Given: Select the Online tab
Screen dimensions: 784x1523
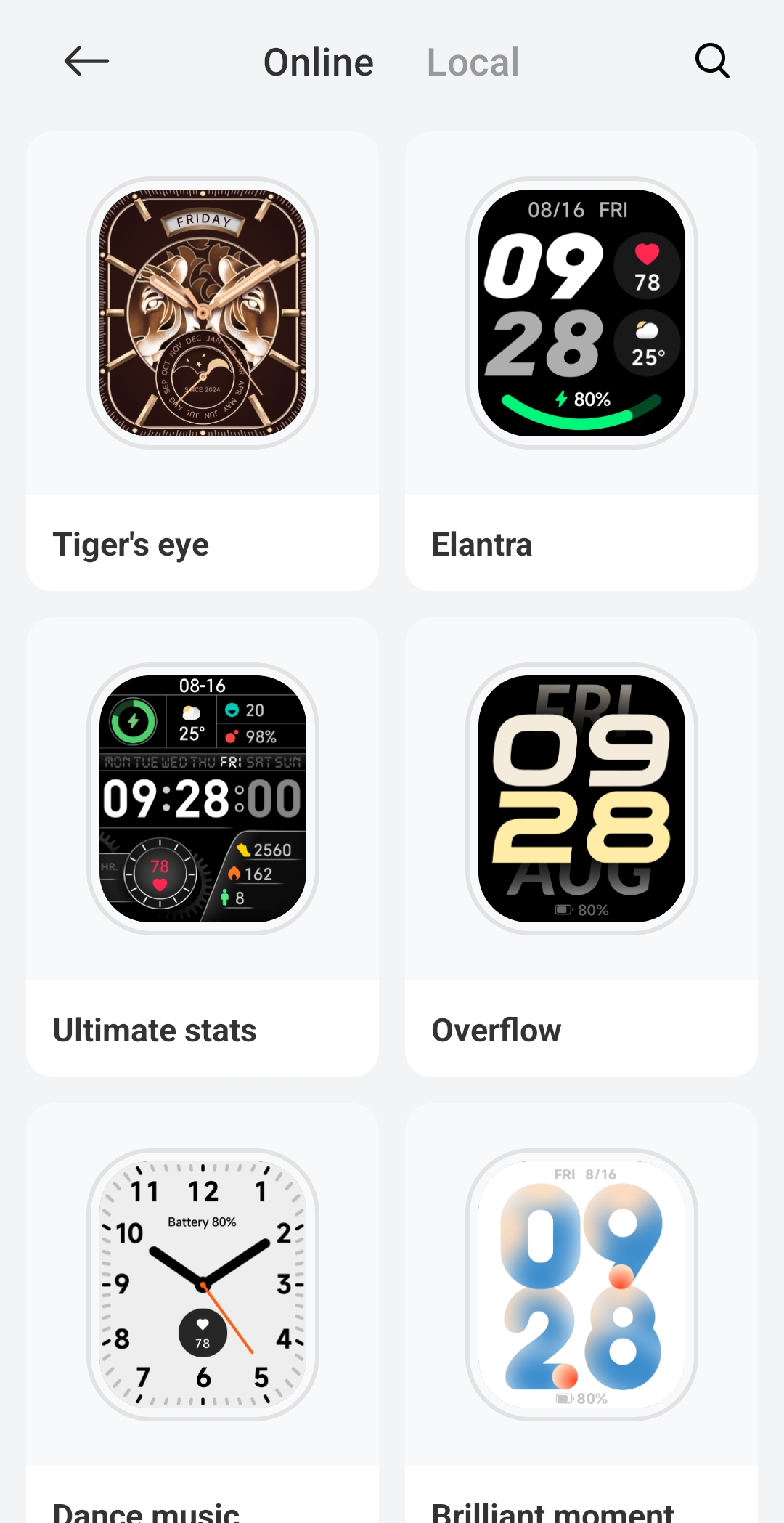Looking at the screenshot, I should pyautogui.click(x=318, y=62).
